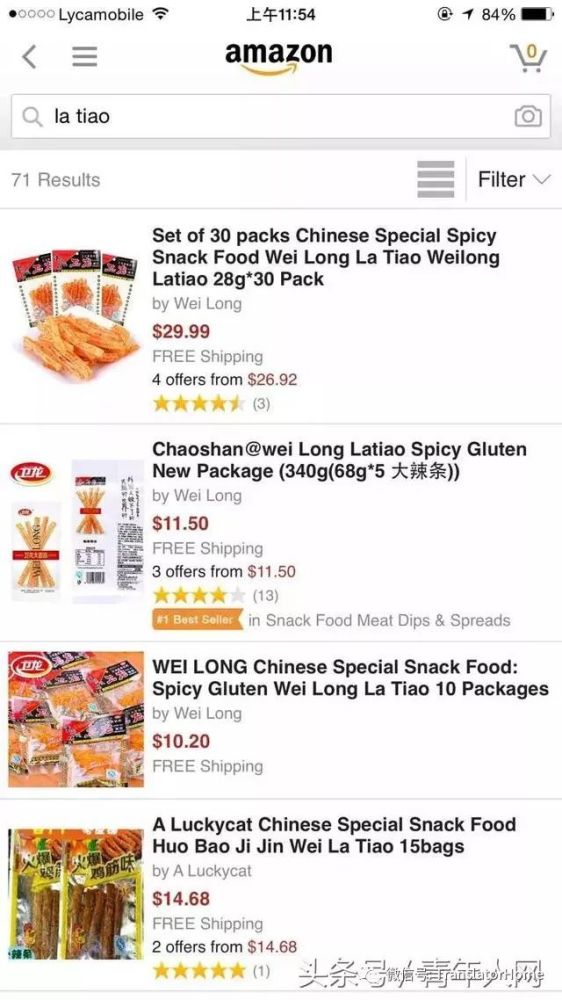
Task: Open the Set of 30 packs Wei Long listing
Action: click(x=326, y=257)
